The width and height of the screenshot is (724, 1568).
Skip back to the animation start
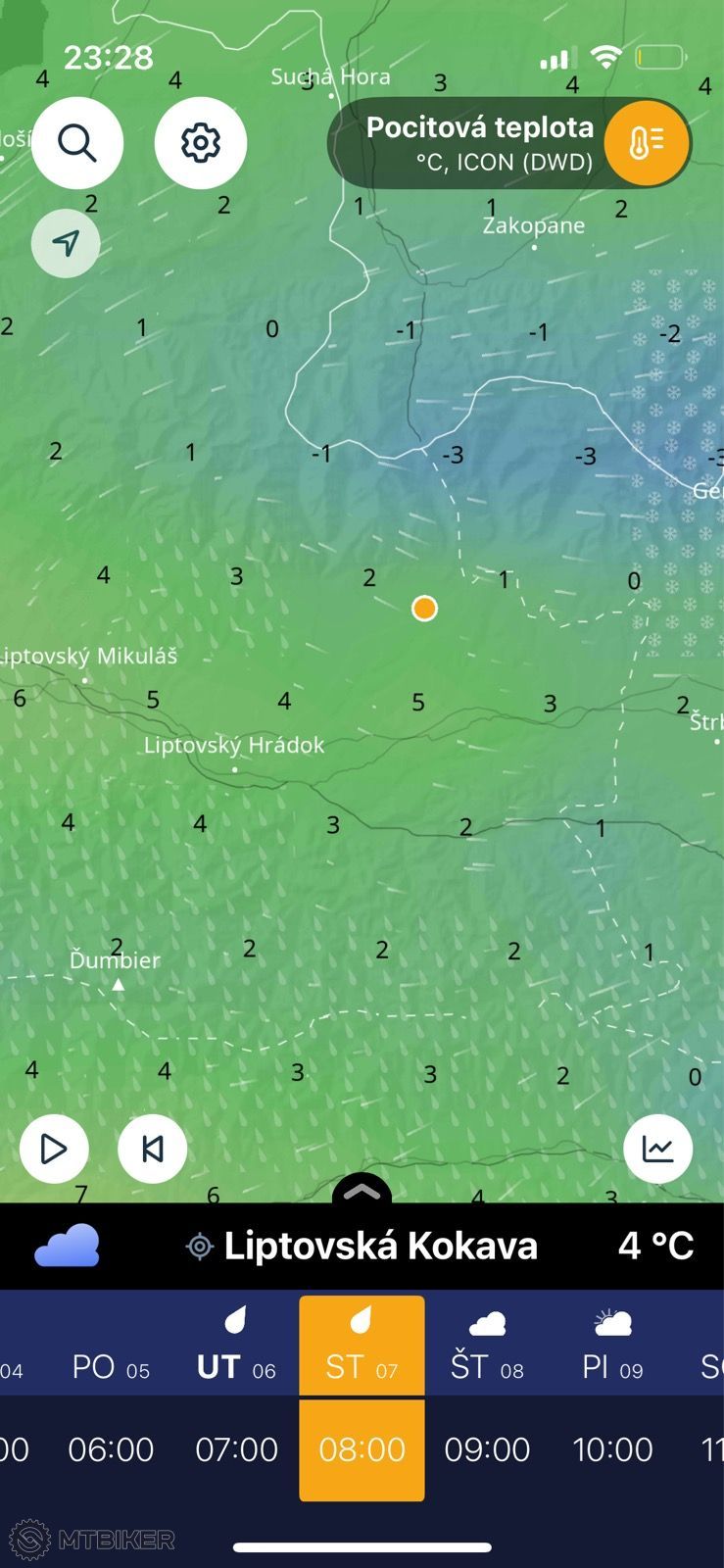(152, 1149)
